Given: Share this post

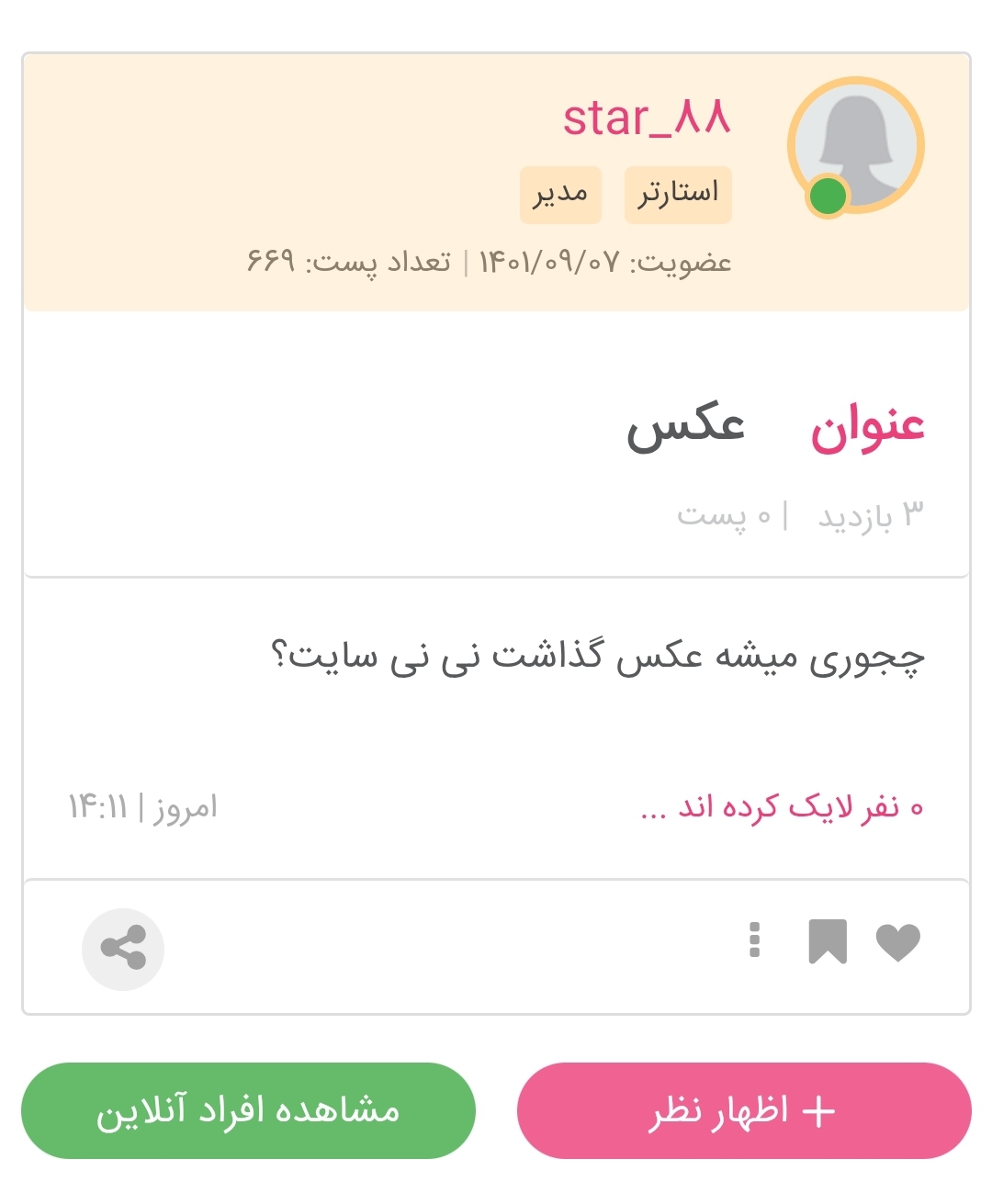Looking at the screenshot, I should 123,948.
